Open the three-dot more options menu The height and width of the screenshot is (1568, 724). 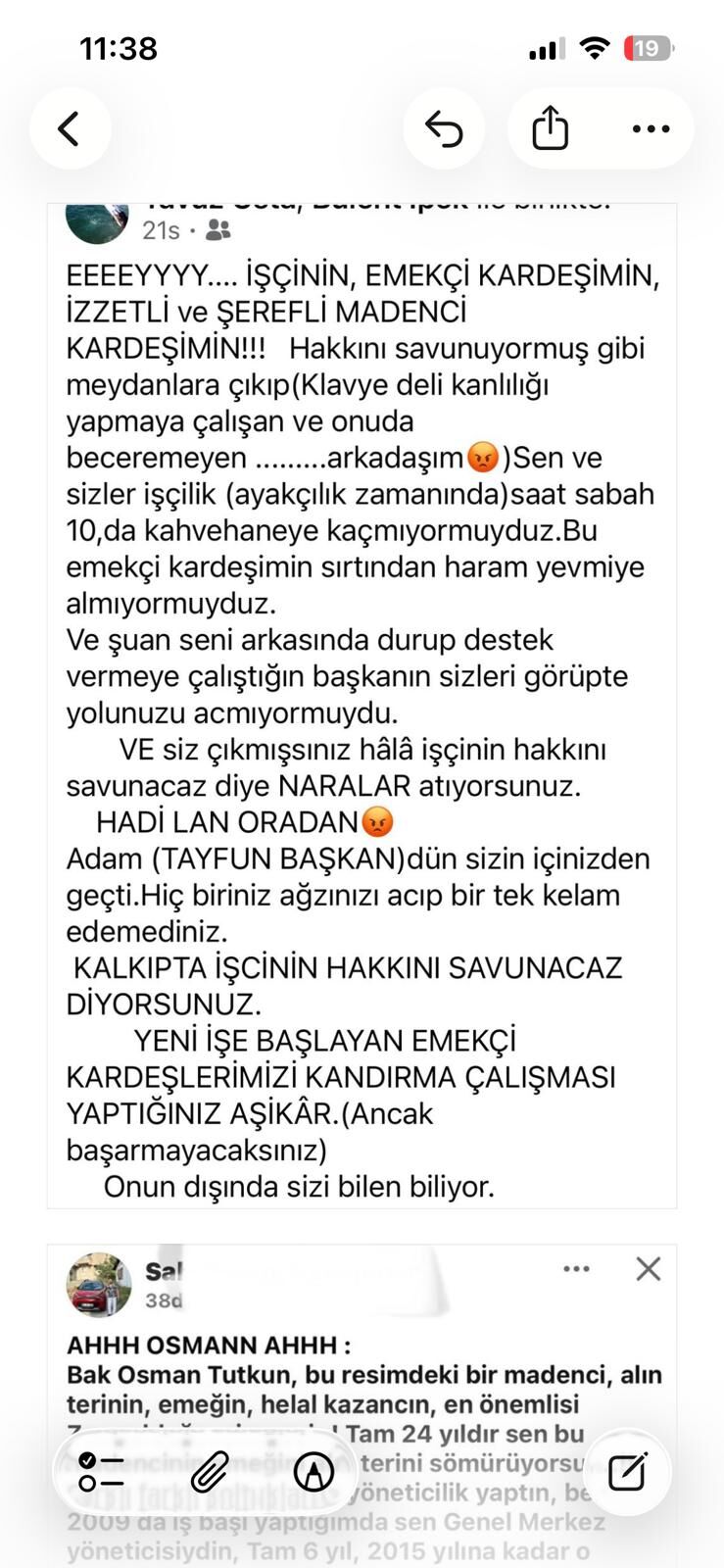pyautogui.click(x=651, y=128)
